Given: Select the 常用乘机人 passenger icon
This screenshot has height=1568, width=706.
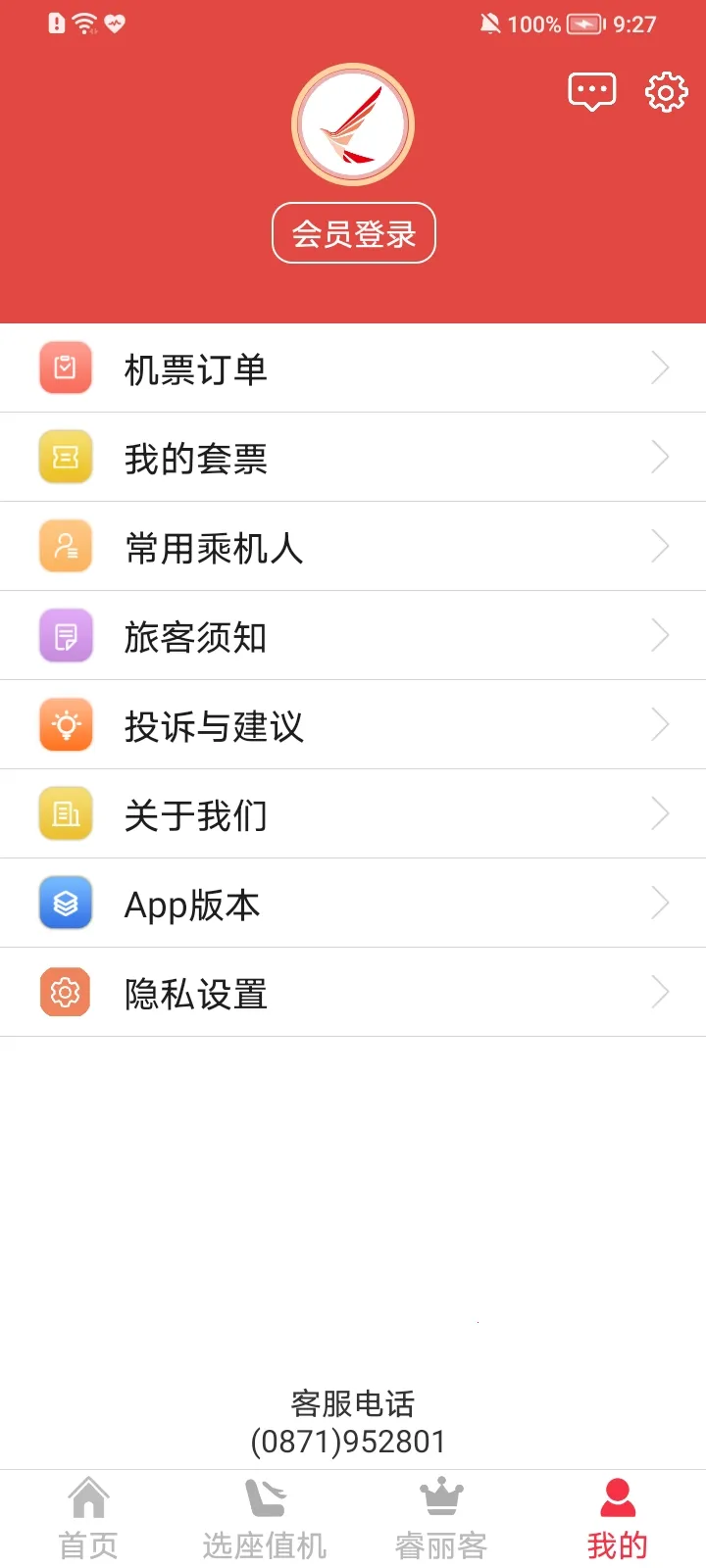Looking at the screenshot, I should tap(65, 546).
